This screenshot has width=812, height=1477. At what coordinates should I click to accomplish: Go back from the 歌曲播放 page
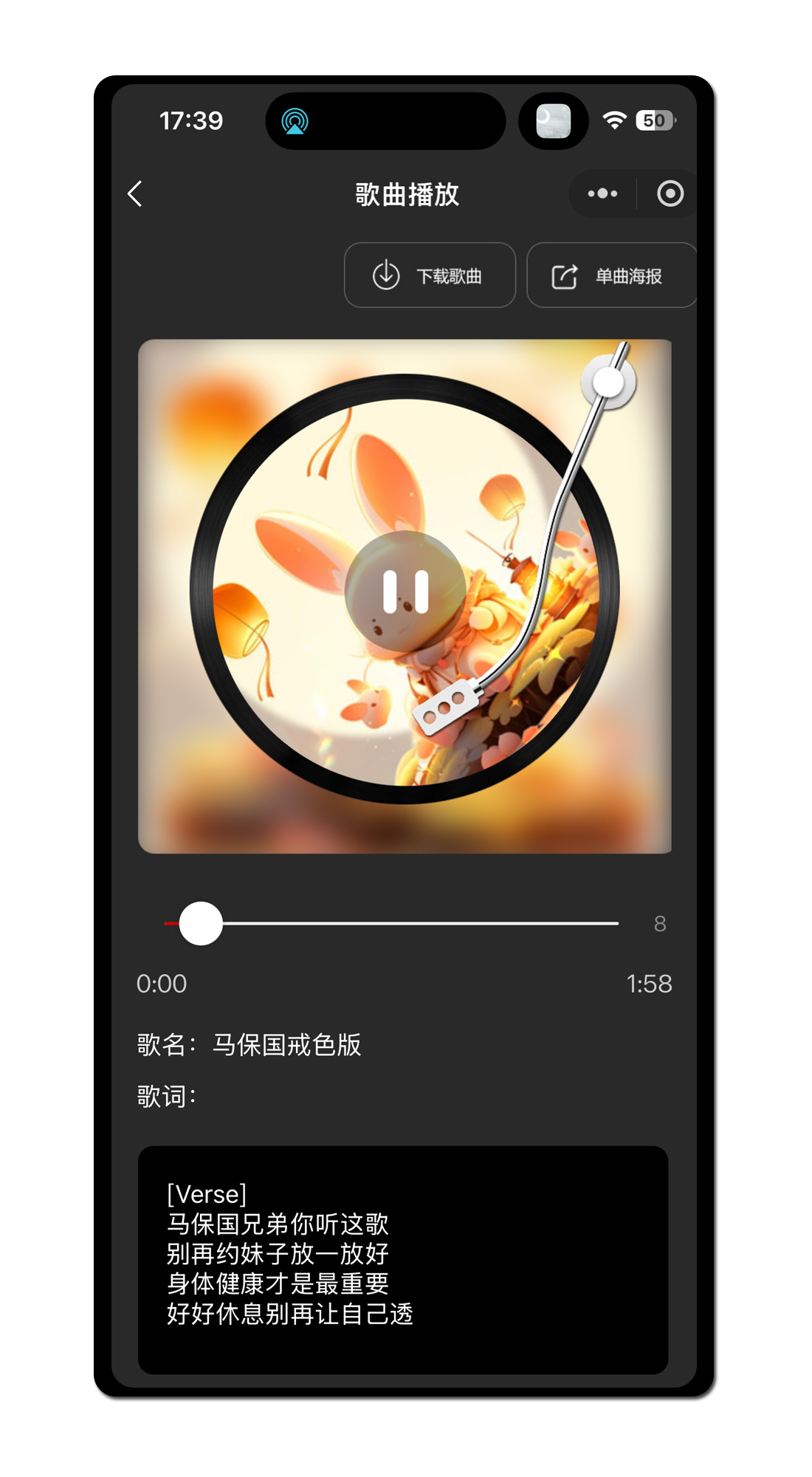[x=135, y=194]
